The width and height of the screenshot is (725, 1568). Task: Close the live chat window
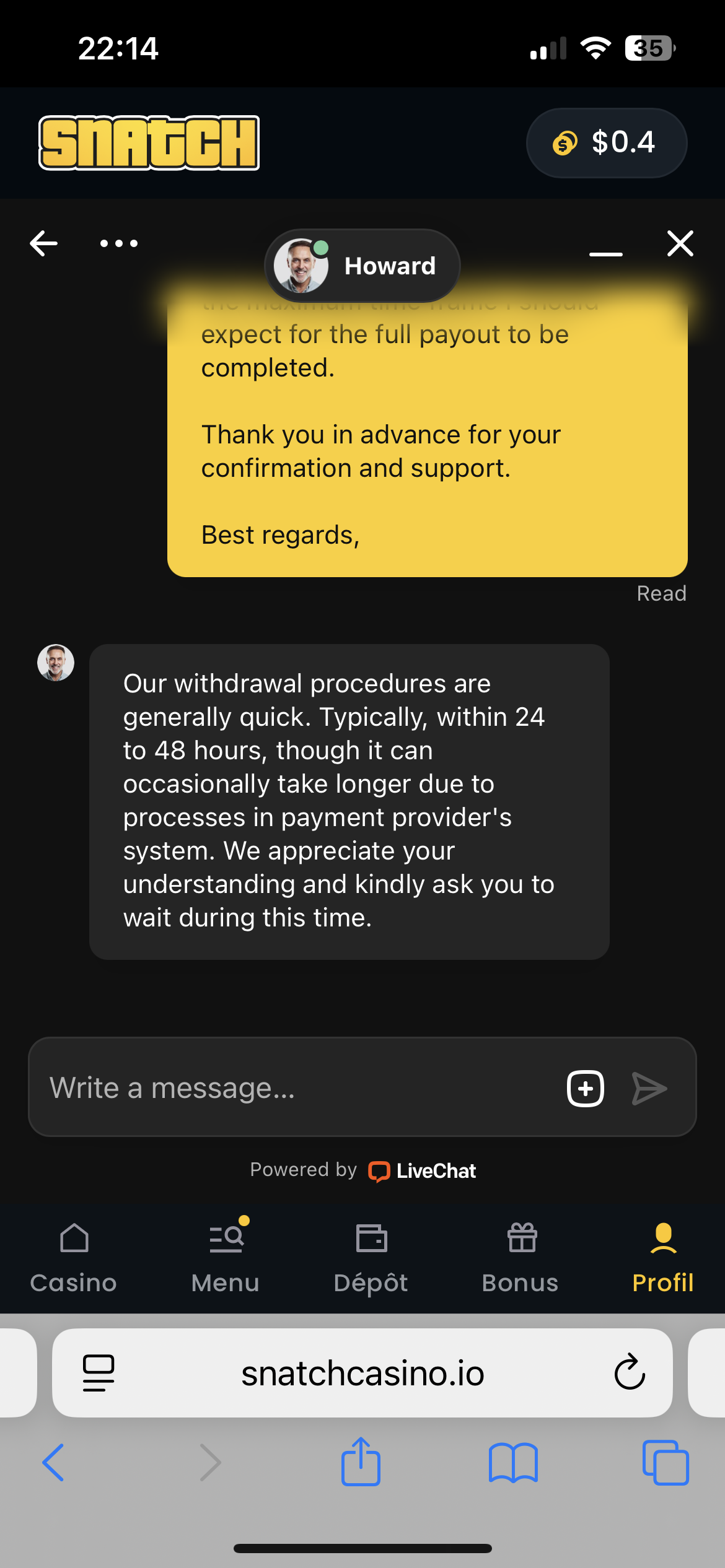pos(680,243)
